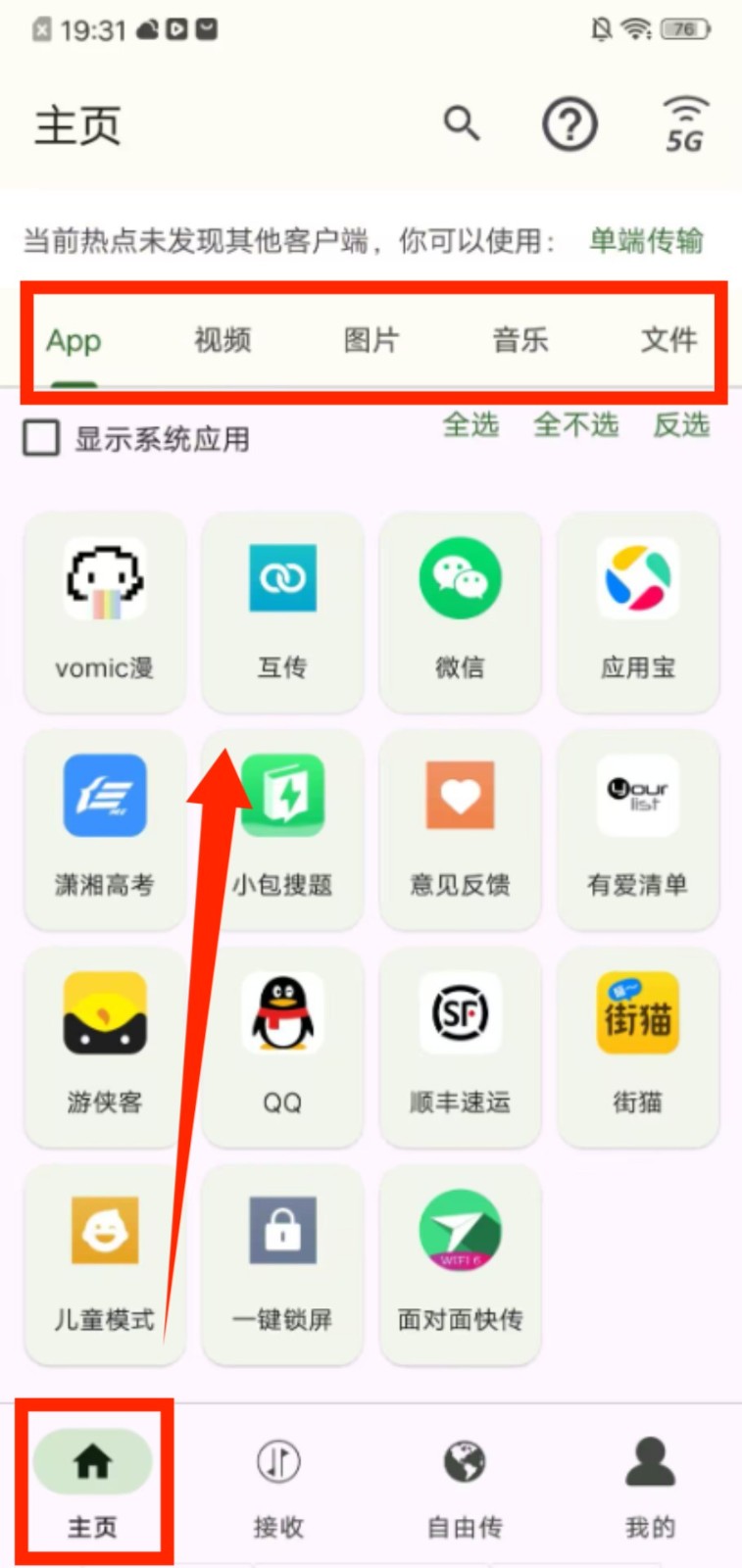
Task: Tap the 5G Wi-Fi hotspot icon
Action: tap(685, 124)
